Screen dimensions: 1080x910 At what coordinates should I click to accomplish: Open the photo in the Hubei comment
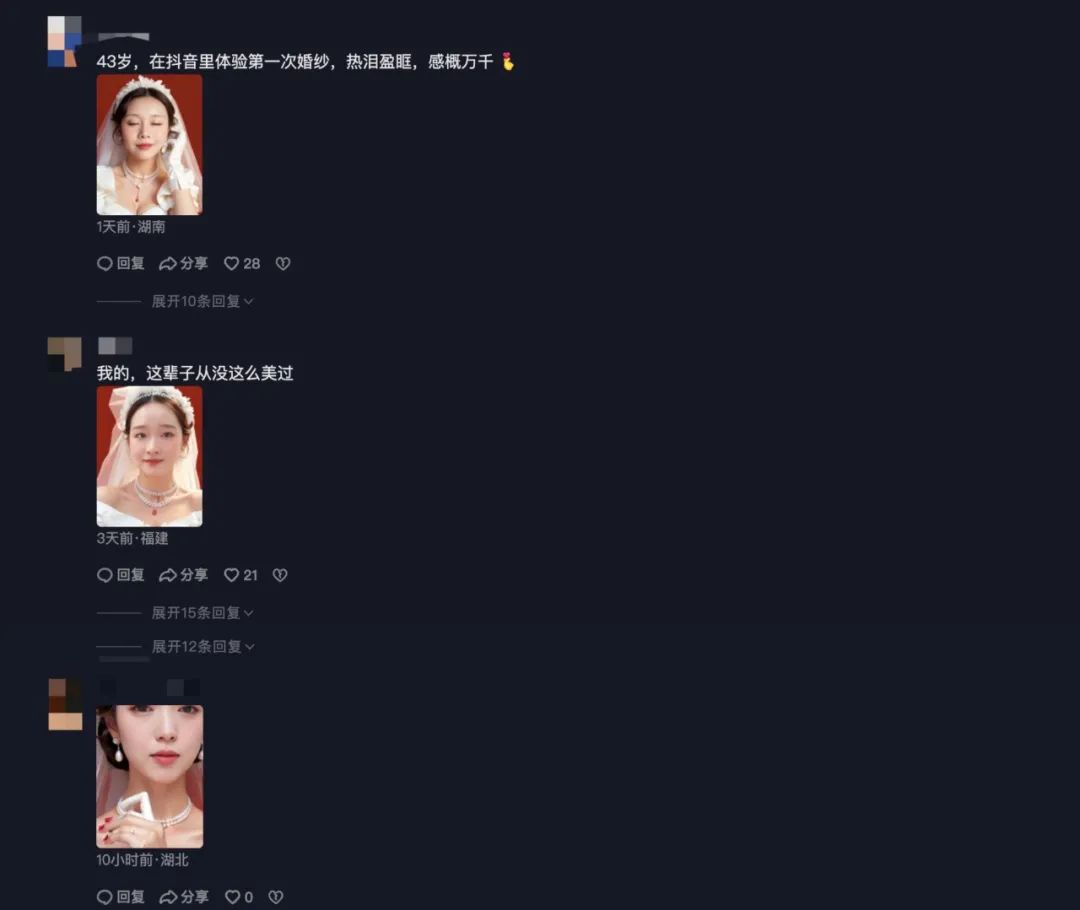click(x=149, y=776)
